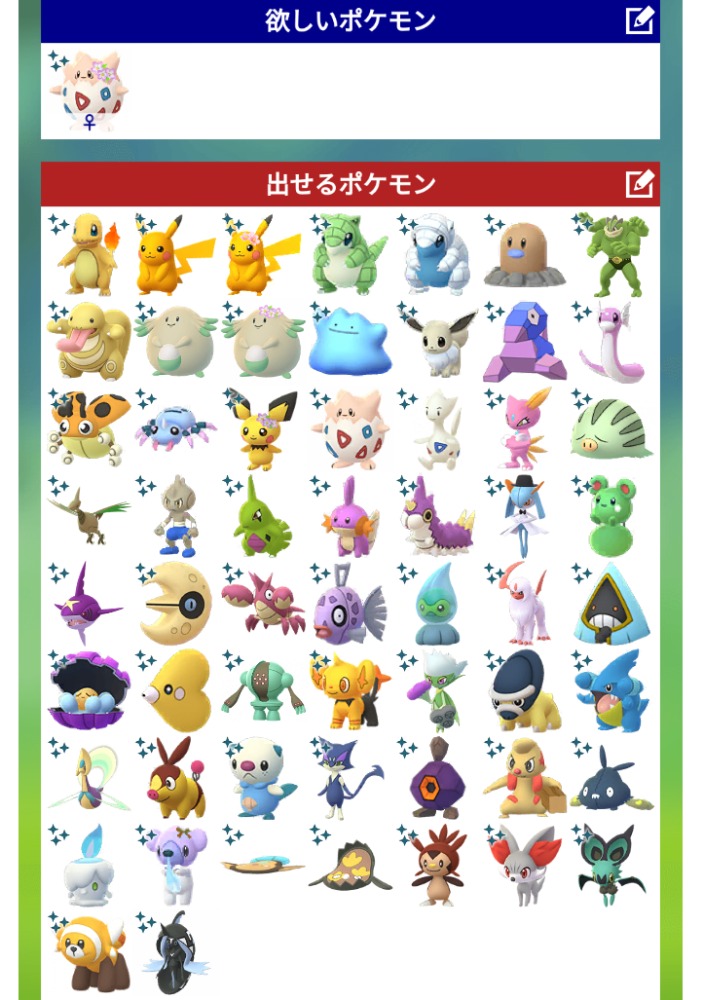Screen dimensions: 701x1000
Task: Select the pink Dratini tile
Action: point(612,342)
